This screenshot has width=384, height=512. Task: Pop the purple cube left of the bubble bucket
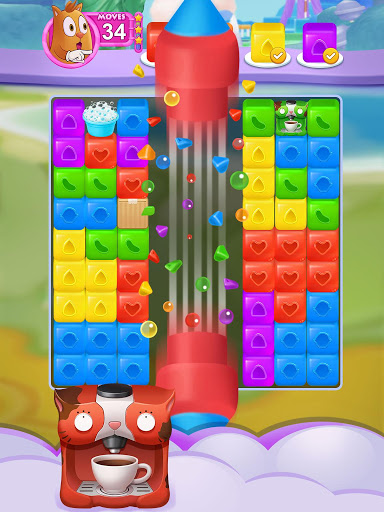[x=69, y=118]
